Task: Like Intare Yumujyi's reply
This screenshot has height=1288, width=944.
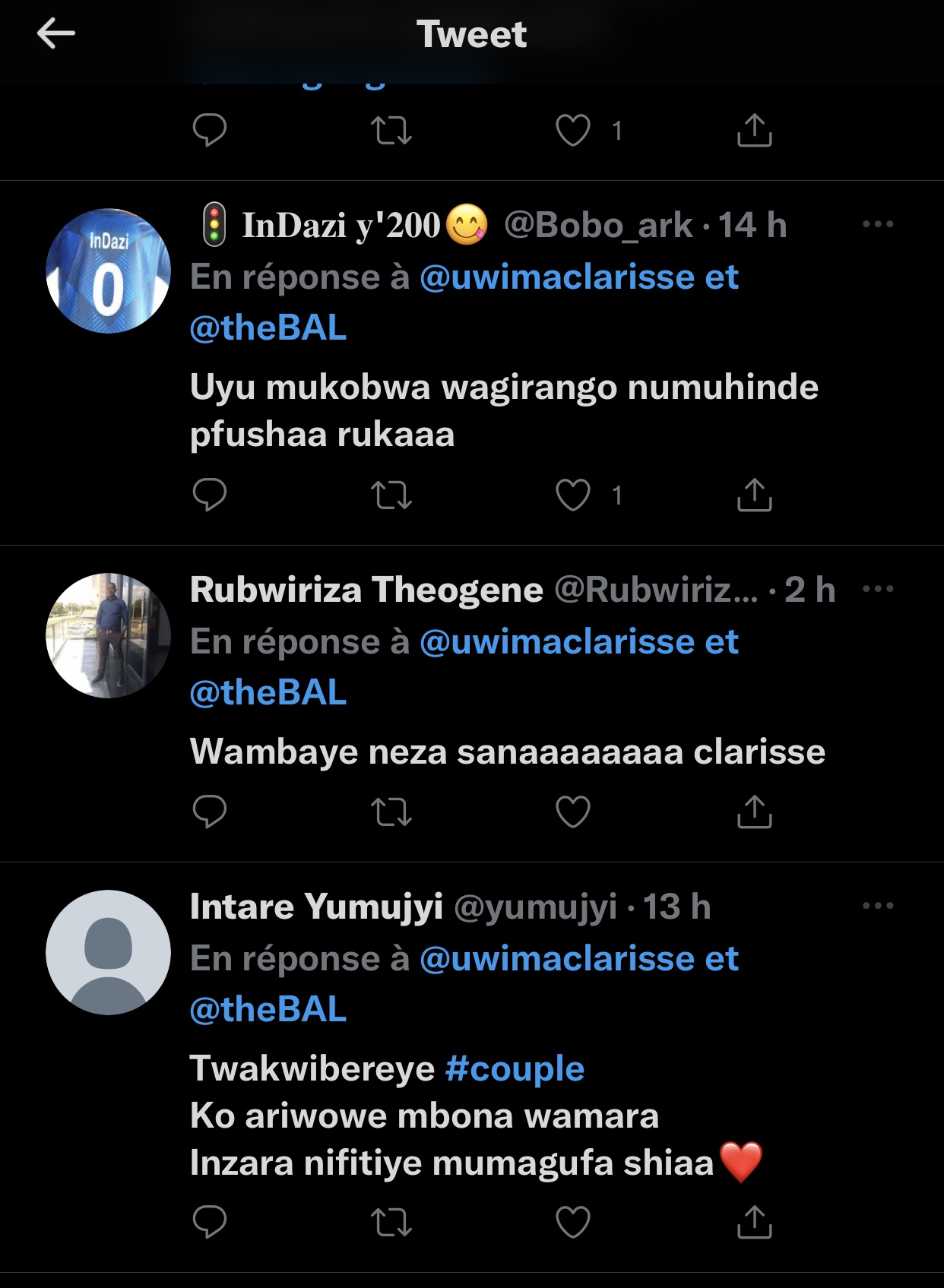Action: click(x=573, y=1222)
